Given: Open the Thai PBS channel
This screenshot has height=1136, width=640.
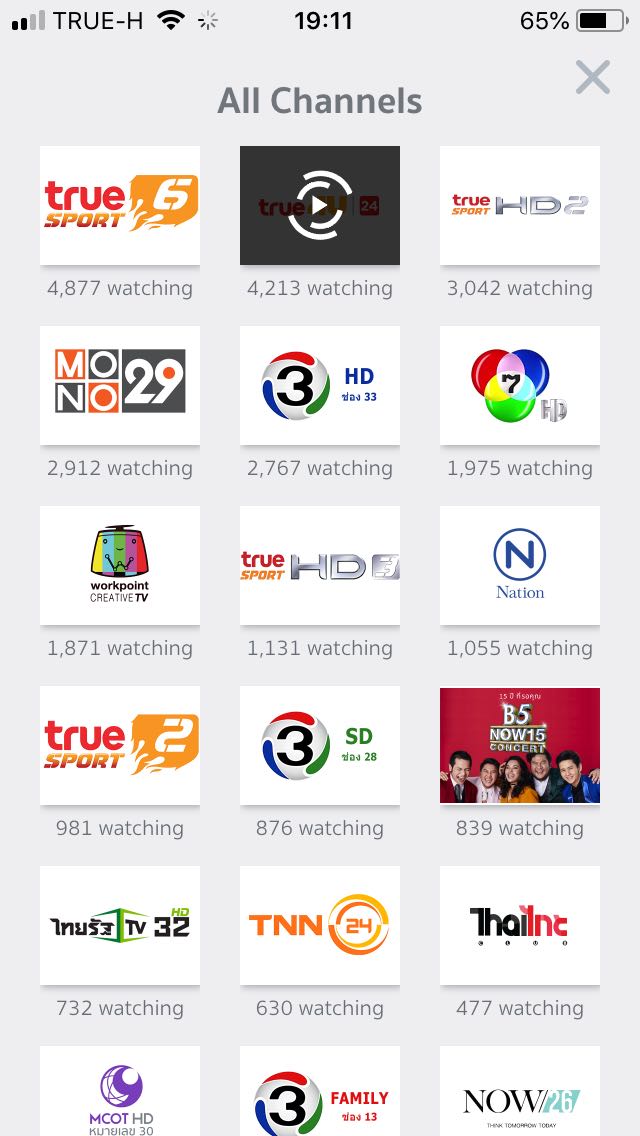Looking at the screenshot, I should pyautogui.click(x=520, y=925).
